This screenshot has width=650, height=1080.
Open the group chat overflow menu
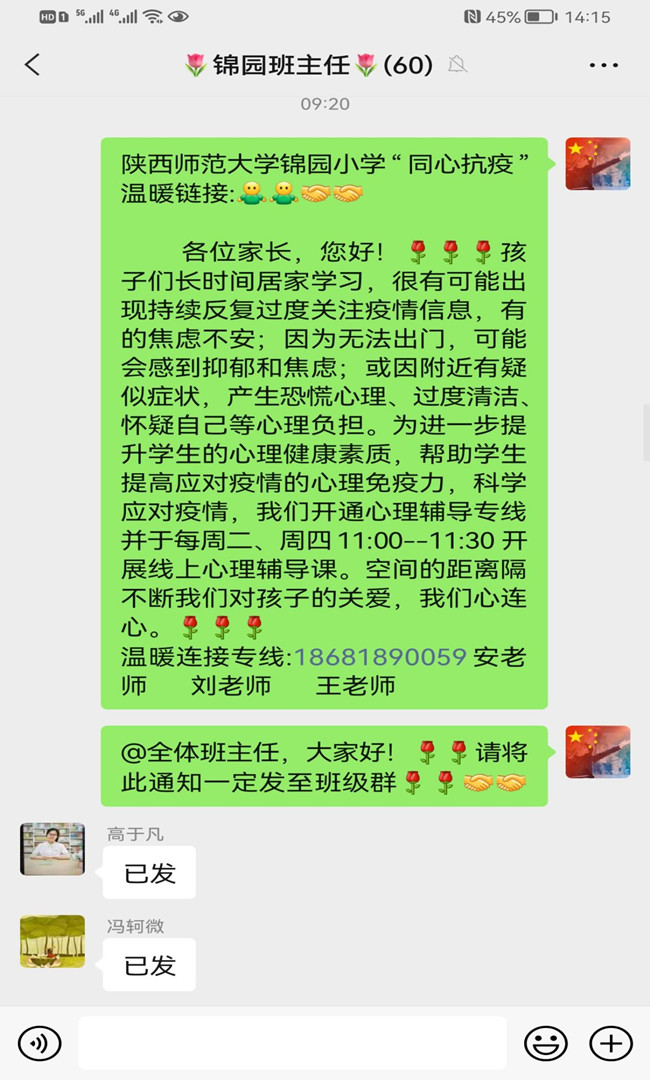click(x=604, y=65)
